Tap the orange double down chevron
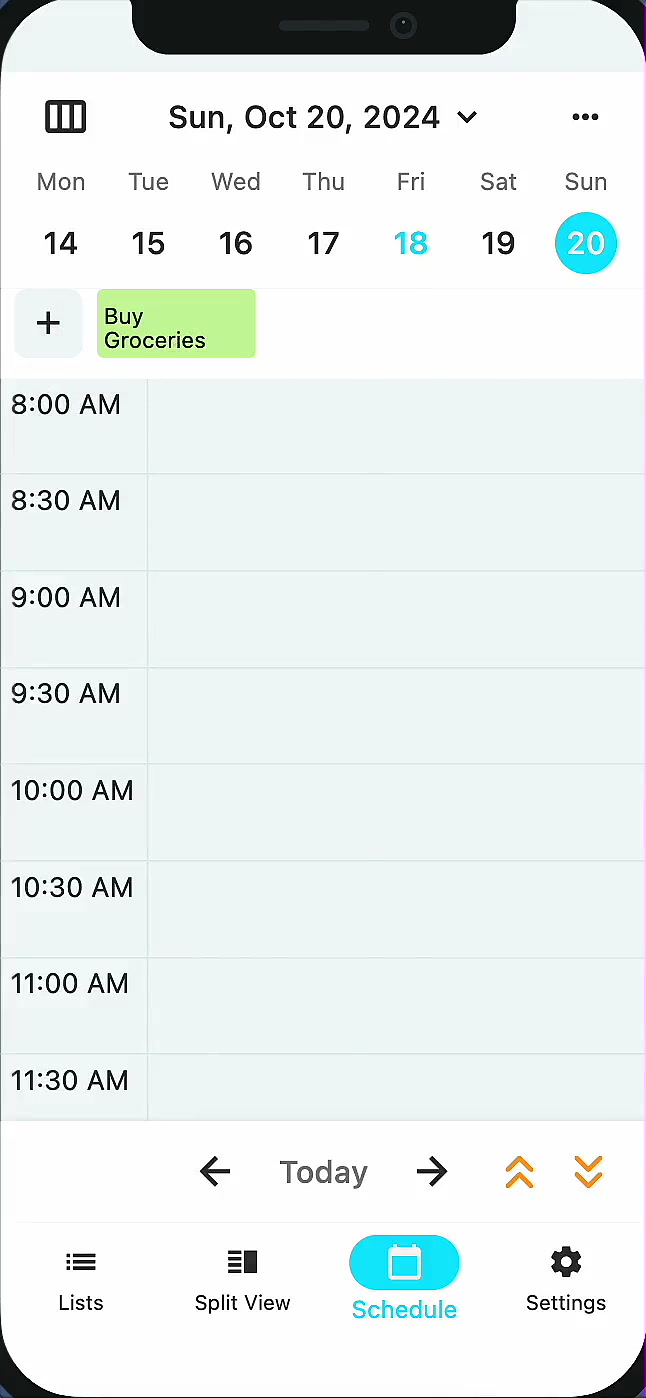 tap(589, 1171)
